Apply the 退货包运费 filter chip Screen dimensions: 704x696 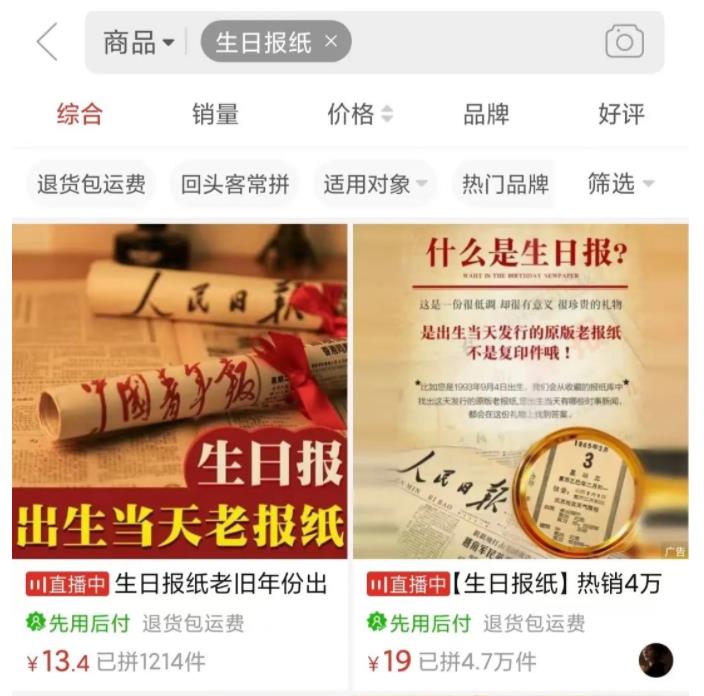(x=91, y=184)
